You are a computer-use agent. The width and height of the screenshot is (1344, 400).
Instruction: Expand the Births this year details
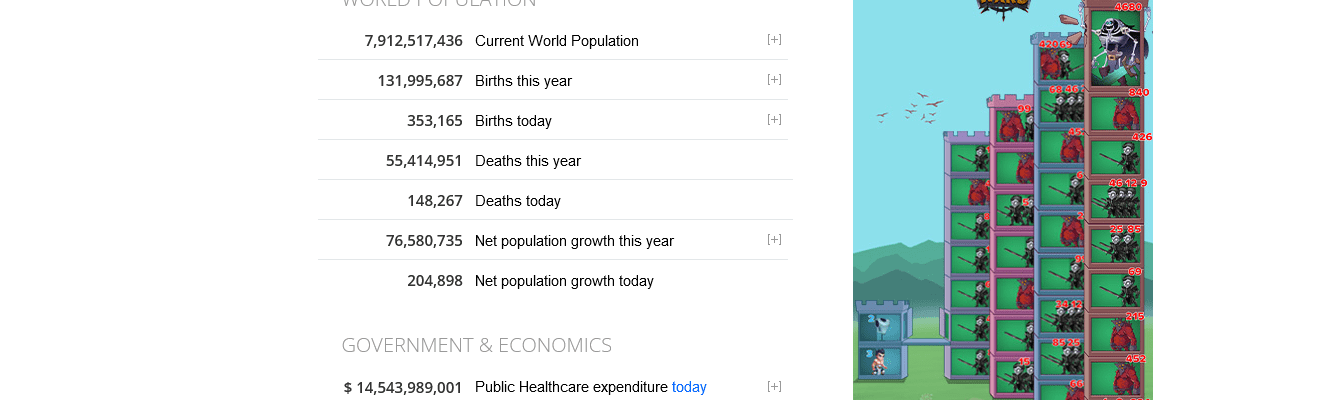tap(774, 80)
